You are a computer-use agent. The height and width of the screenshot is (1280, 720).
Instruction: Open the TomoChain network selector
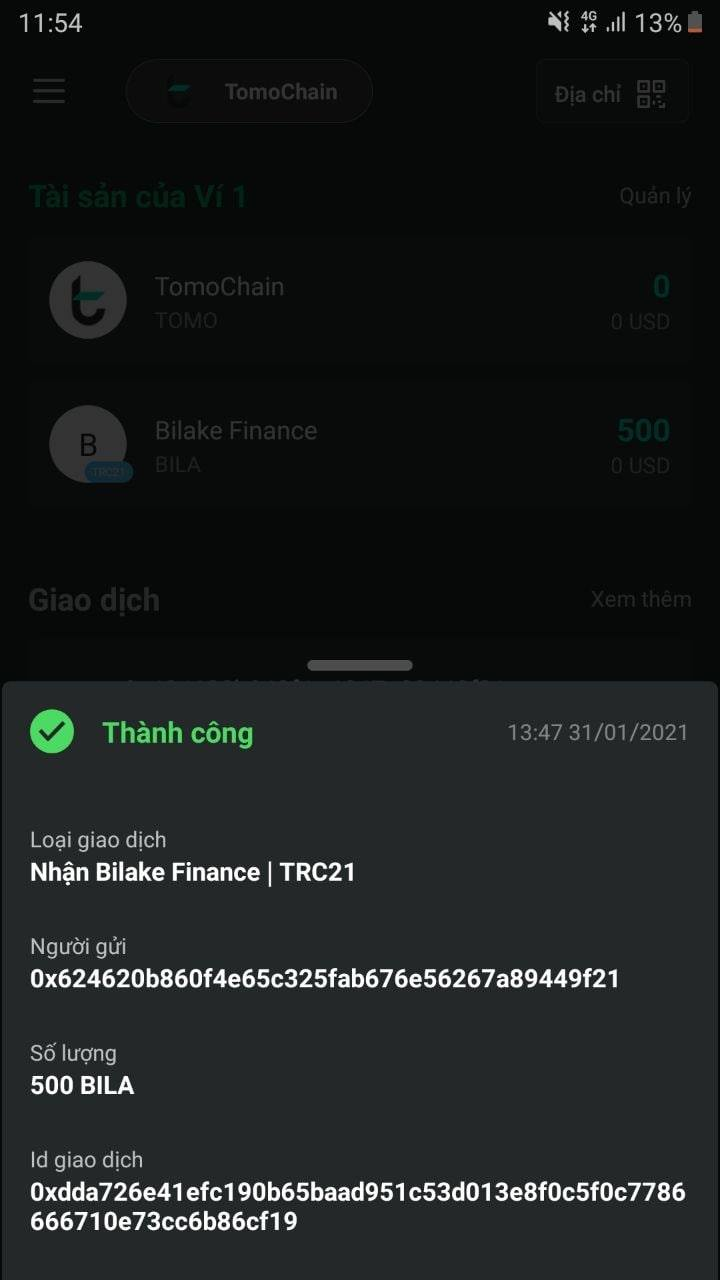249,92
